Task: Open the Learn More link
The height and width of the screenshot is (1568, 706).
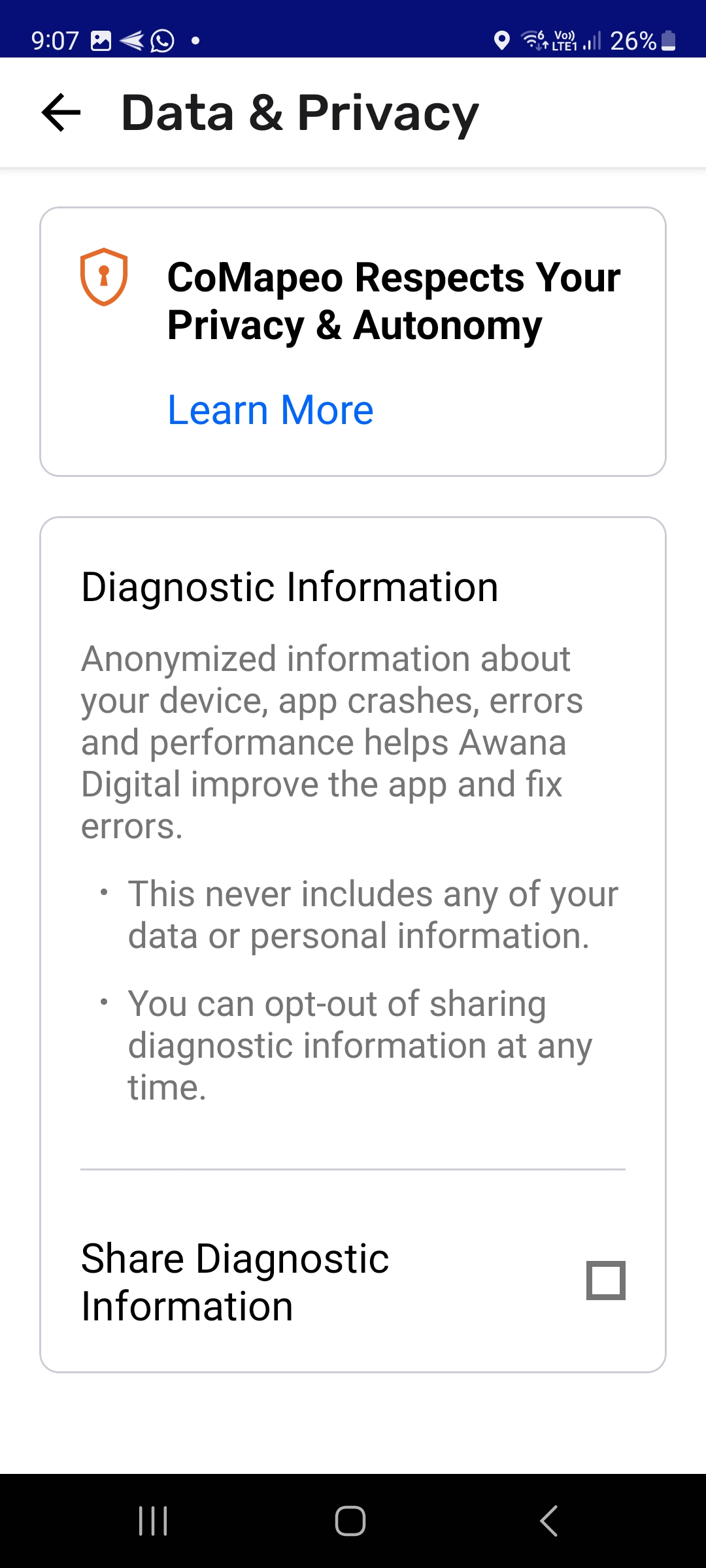Action: coord(270,410)
